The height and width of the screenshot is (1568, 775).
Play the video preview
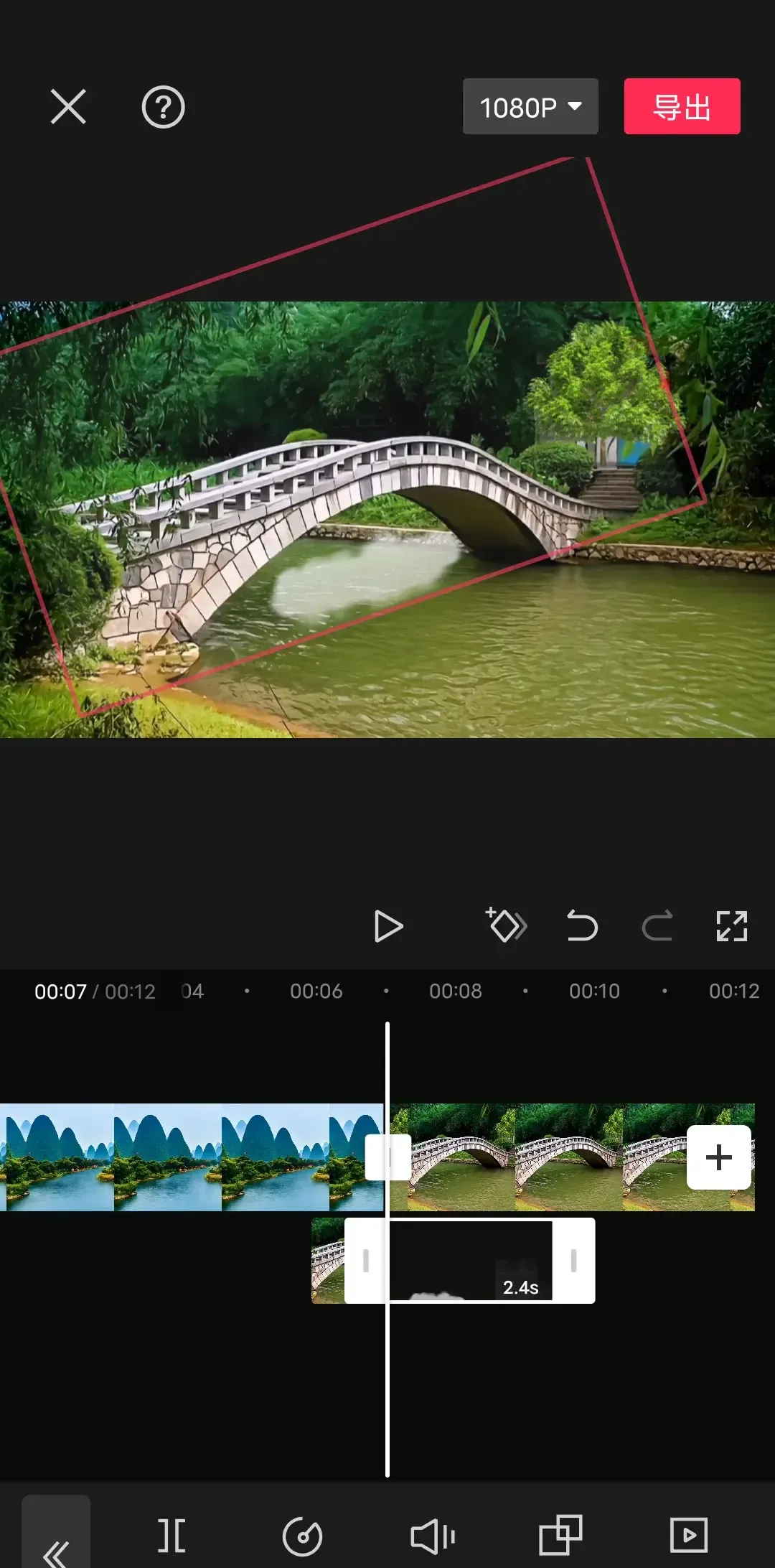(x=388, y=926)
